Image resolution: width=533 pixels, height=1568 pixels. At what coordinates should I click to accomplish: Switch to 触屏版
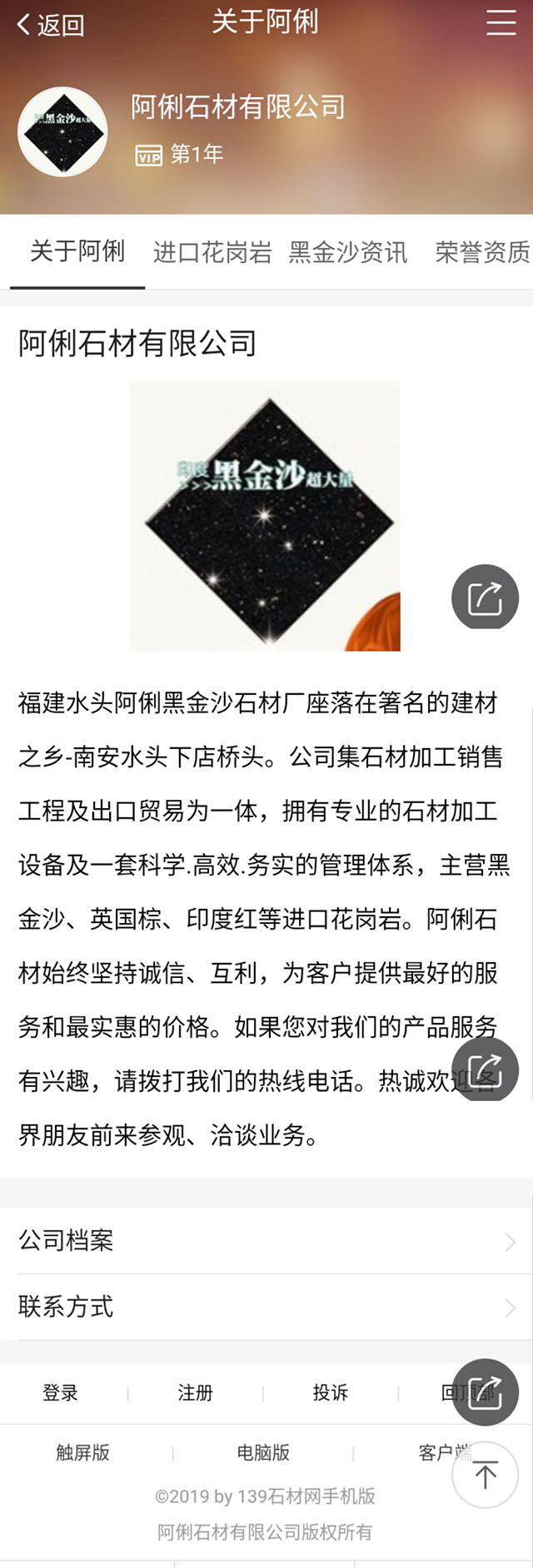tap(82, 1452)
